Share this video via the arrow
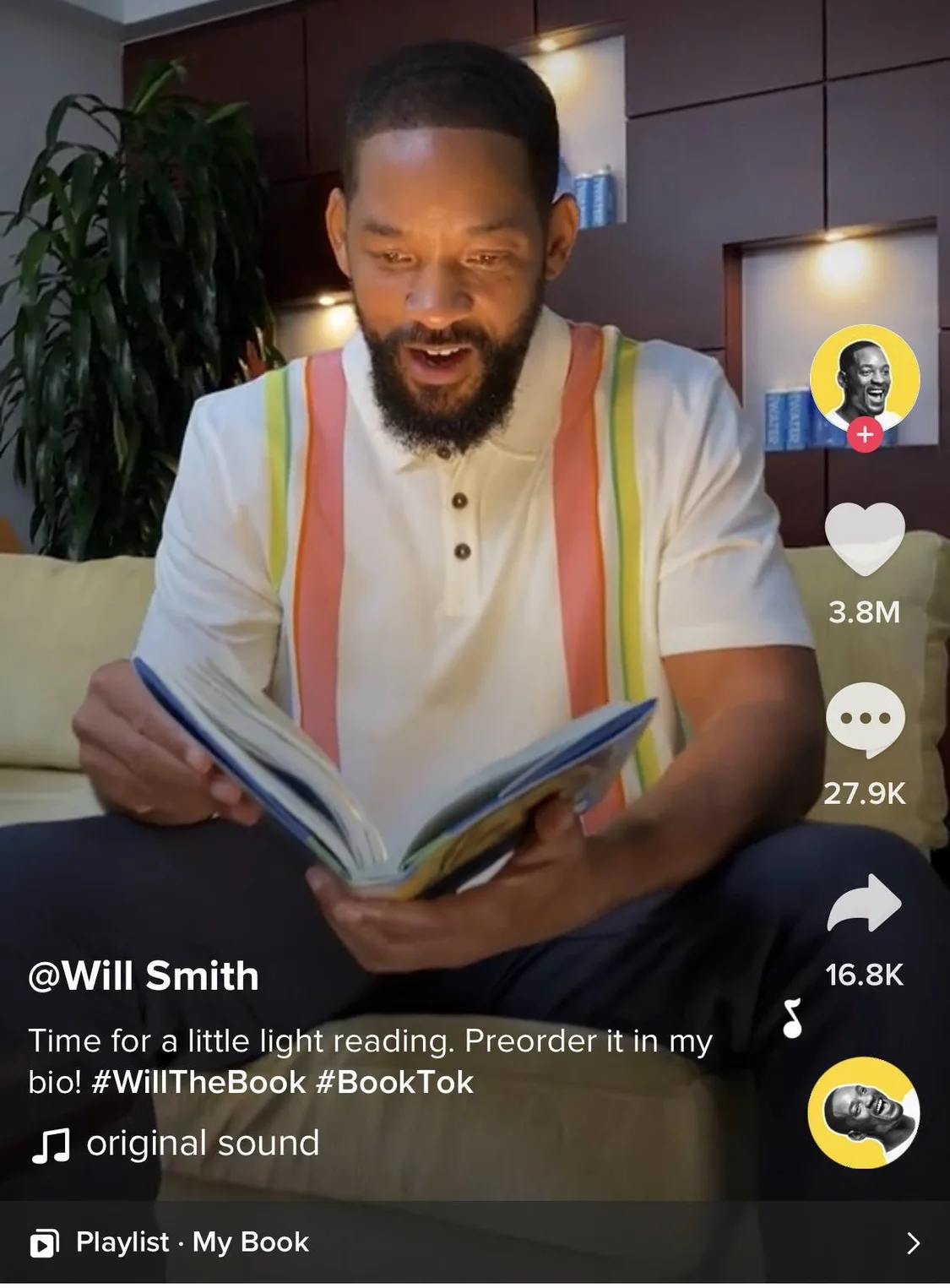Image resolution: width=950 pixels, height=1288 pixels. [864, 904]
